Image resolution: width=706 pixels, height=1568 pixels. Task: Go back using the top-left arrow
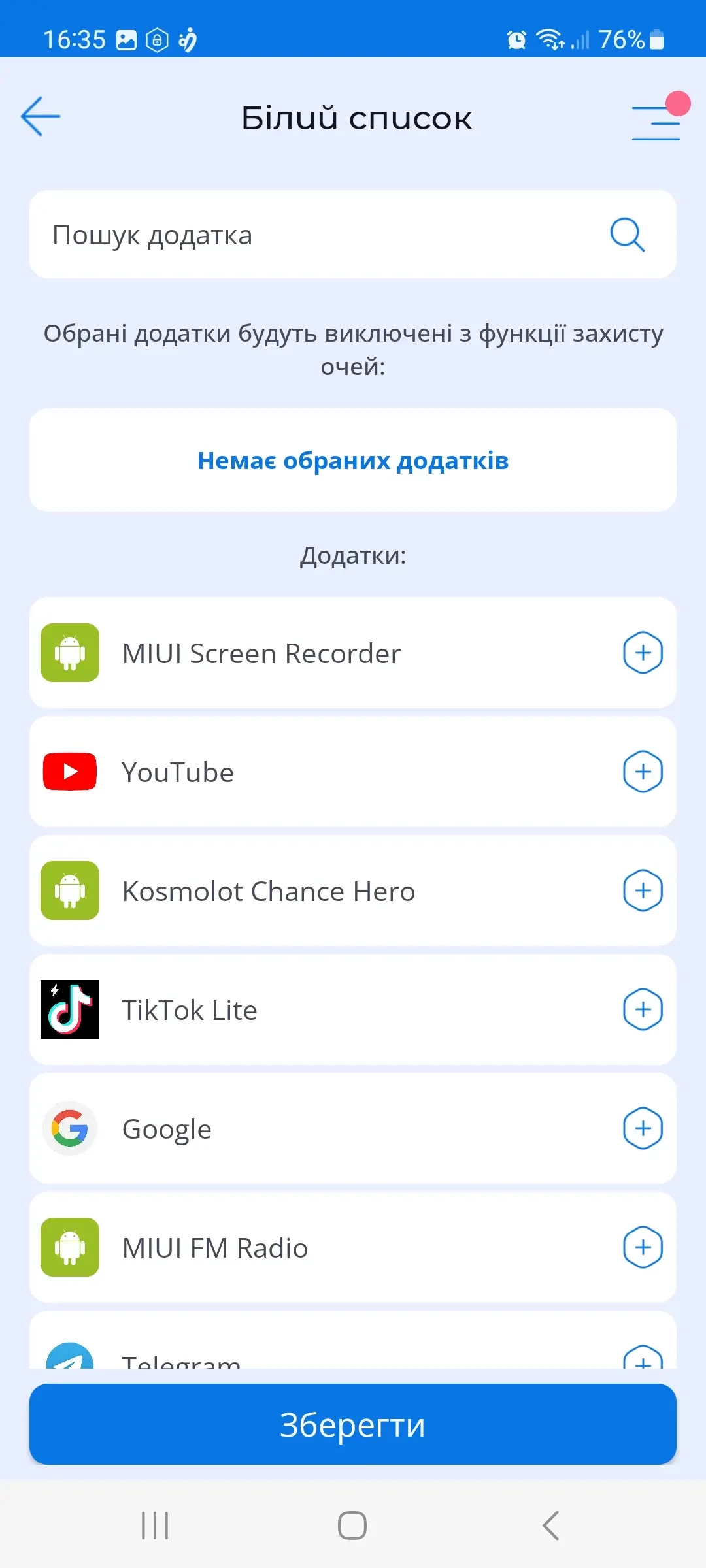[41, 117]
